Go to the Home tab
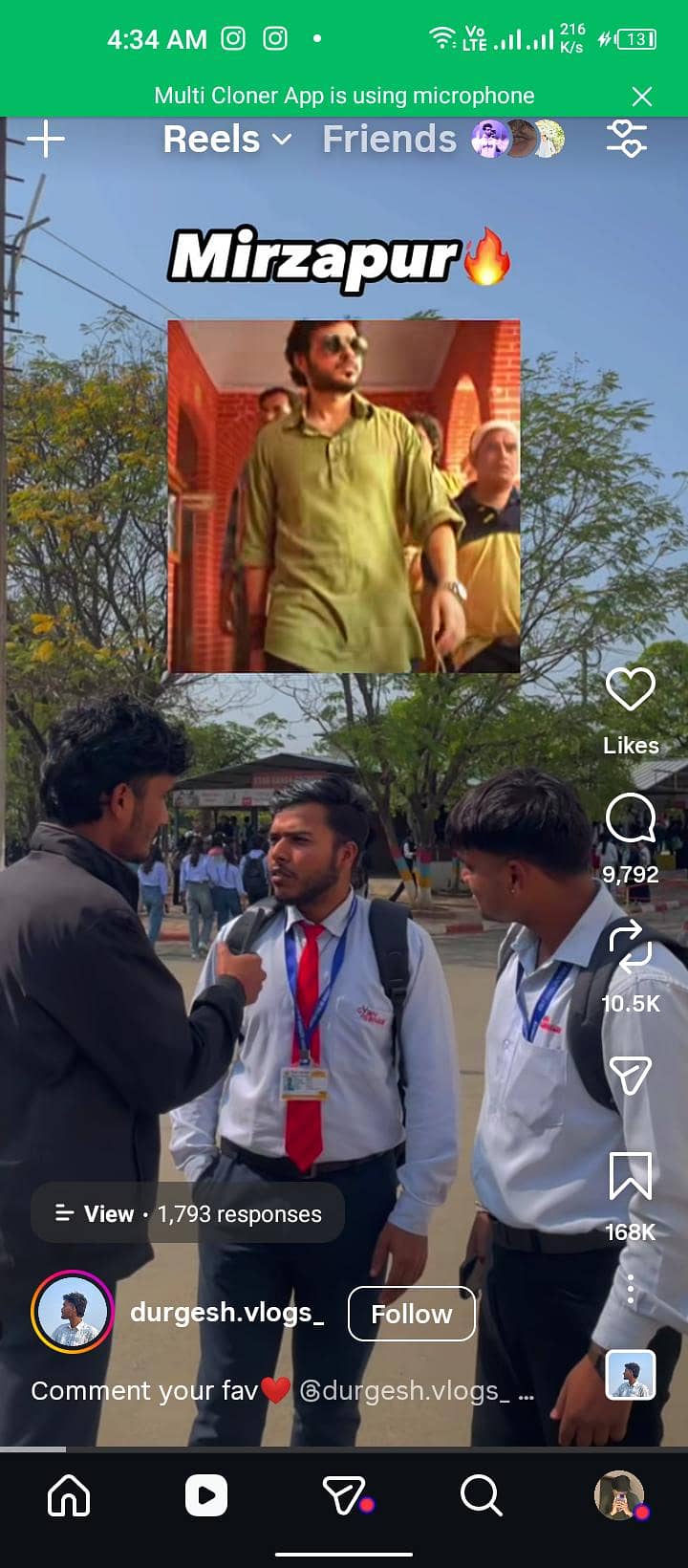The image size is (688, 1568). pyautogui.click(x=69, y=1495)
